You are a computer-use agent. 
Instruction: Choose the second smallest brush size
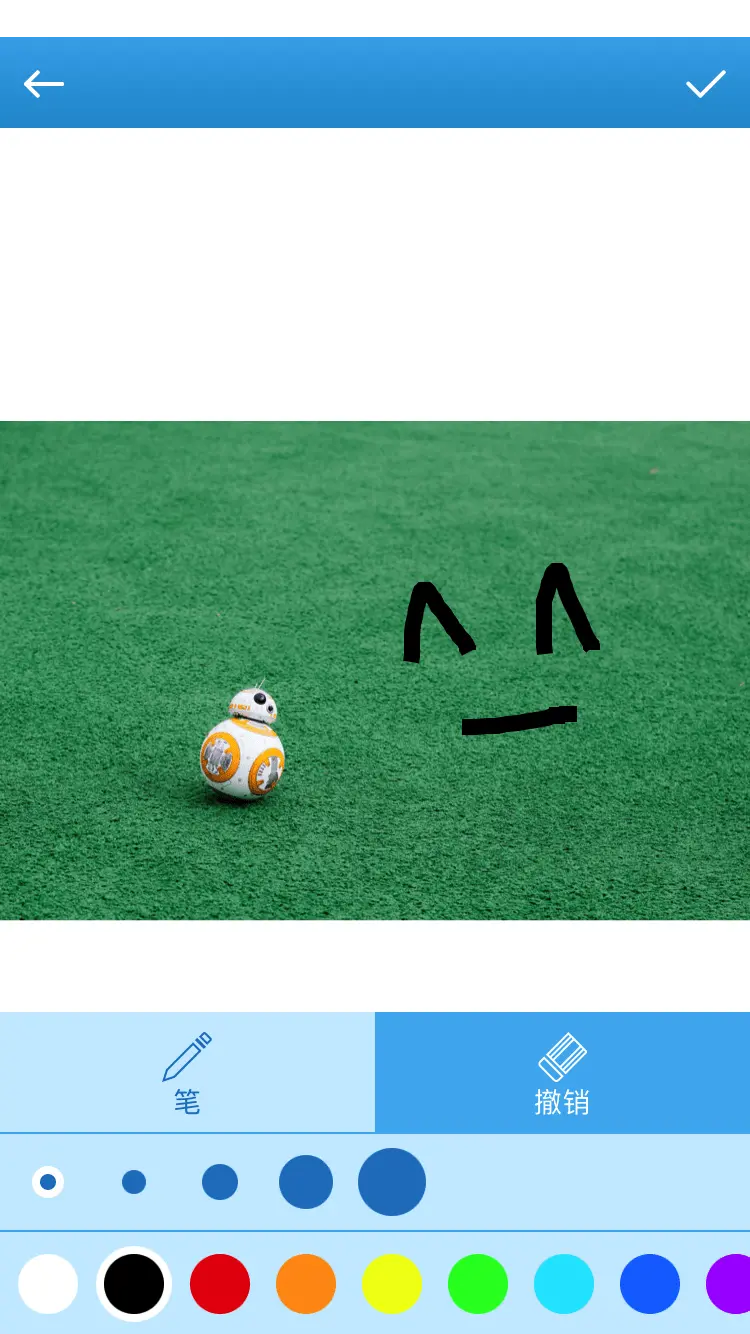[x=134, y=1182]
